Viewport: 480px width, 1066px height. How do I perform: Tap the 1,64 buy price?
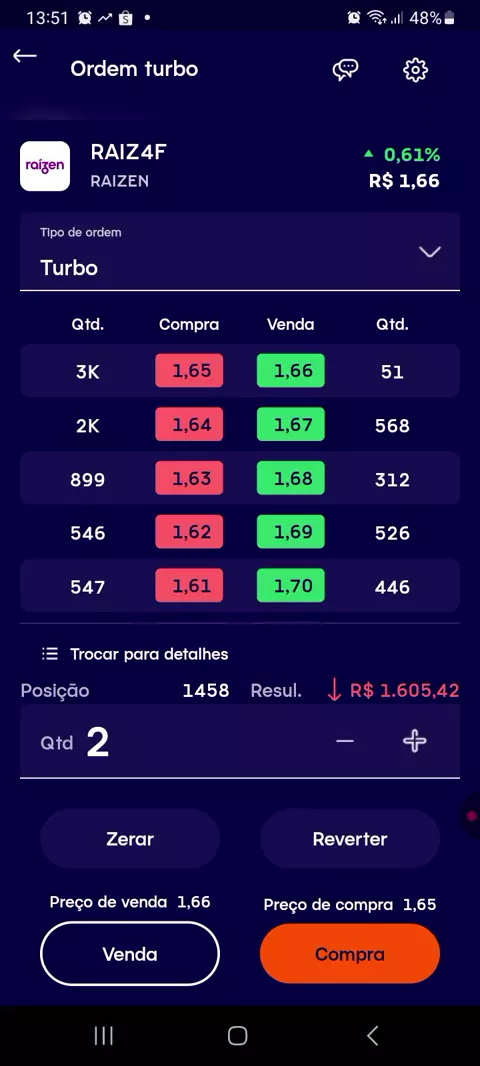click(189, 425)
